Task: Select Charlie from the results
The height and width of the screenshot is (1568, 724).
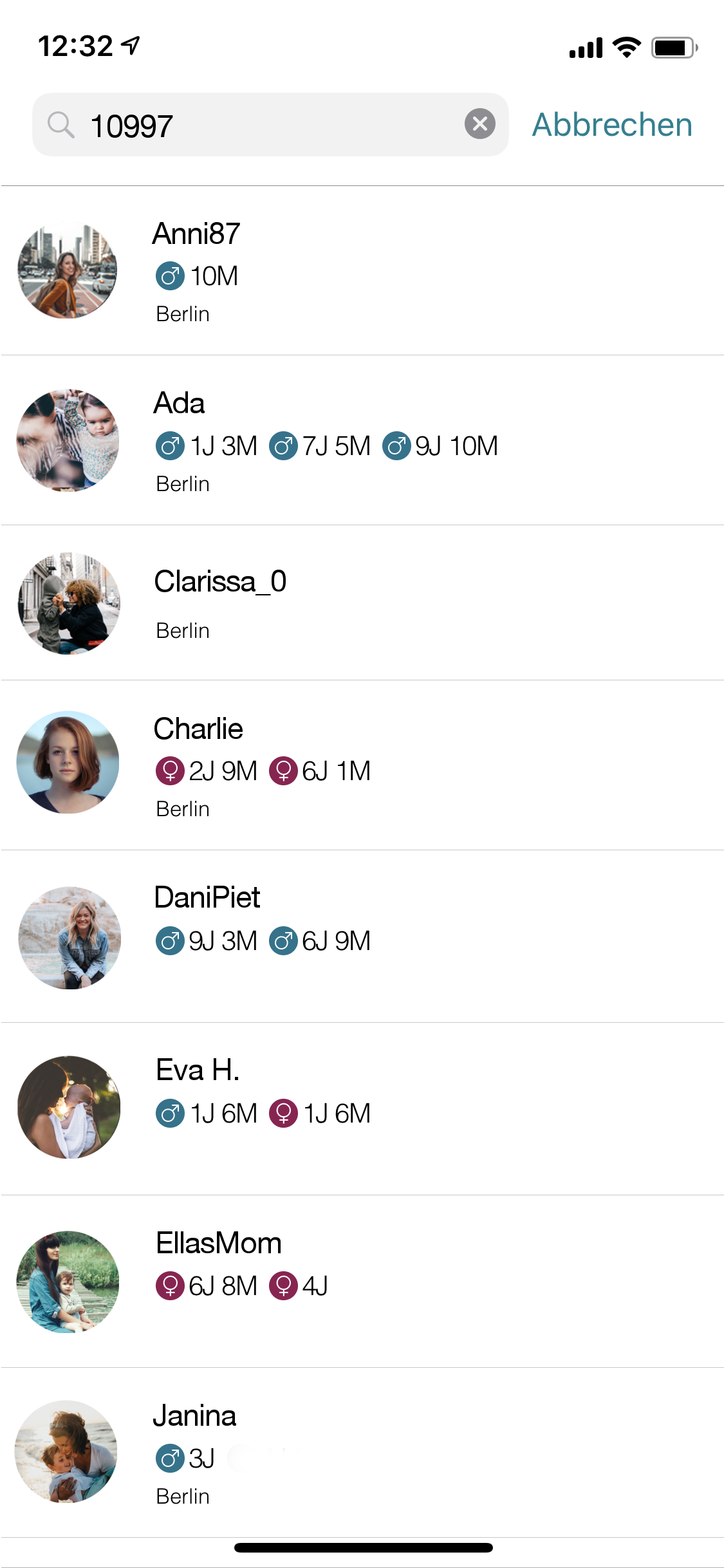Action: (x=362, y=765)
